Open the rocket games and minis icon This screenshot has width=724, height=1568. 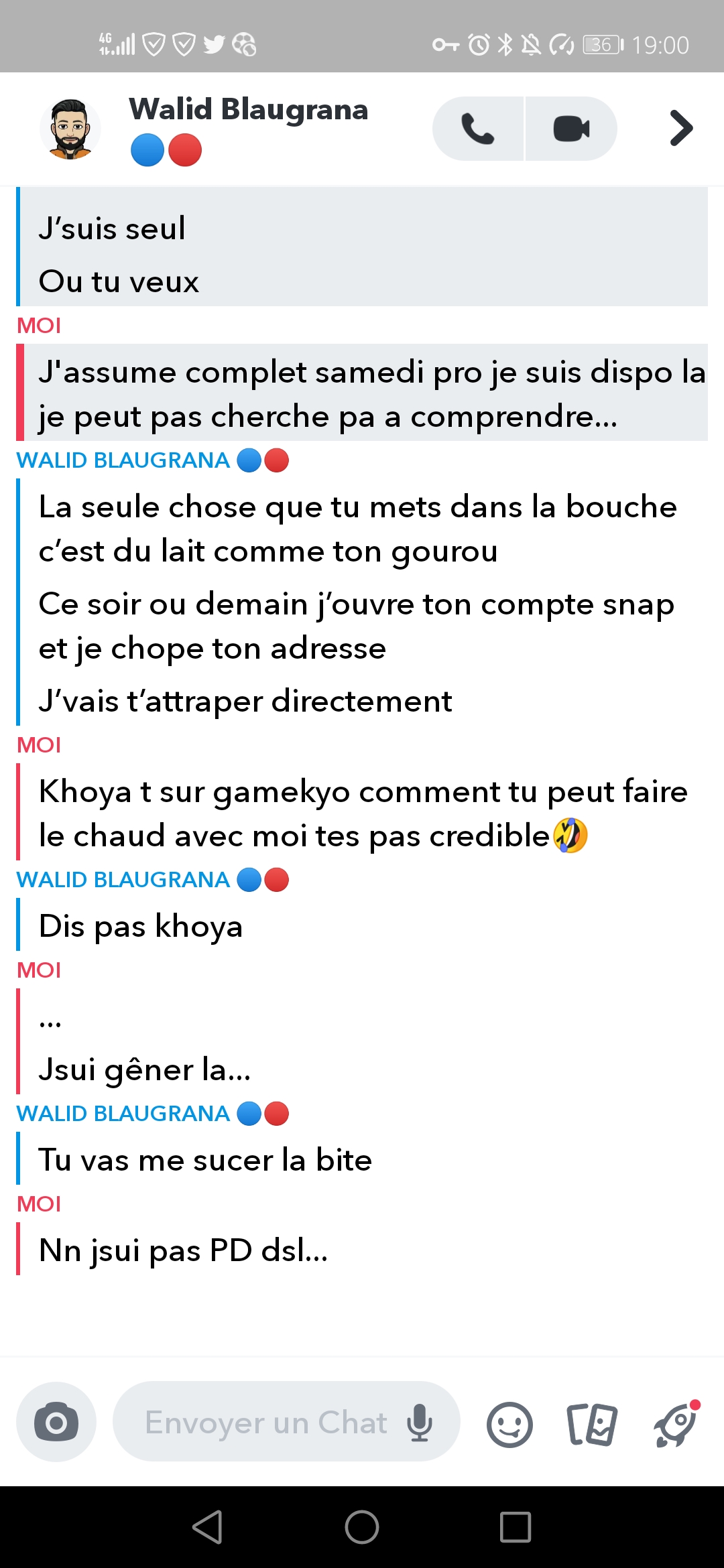pos(676,1425)
